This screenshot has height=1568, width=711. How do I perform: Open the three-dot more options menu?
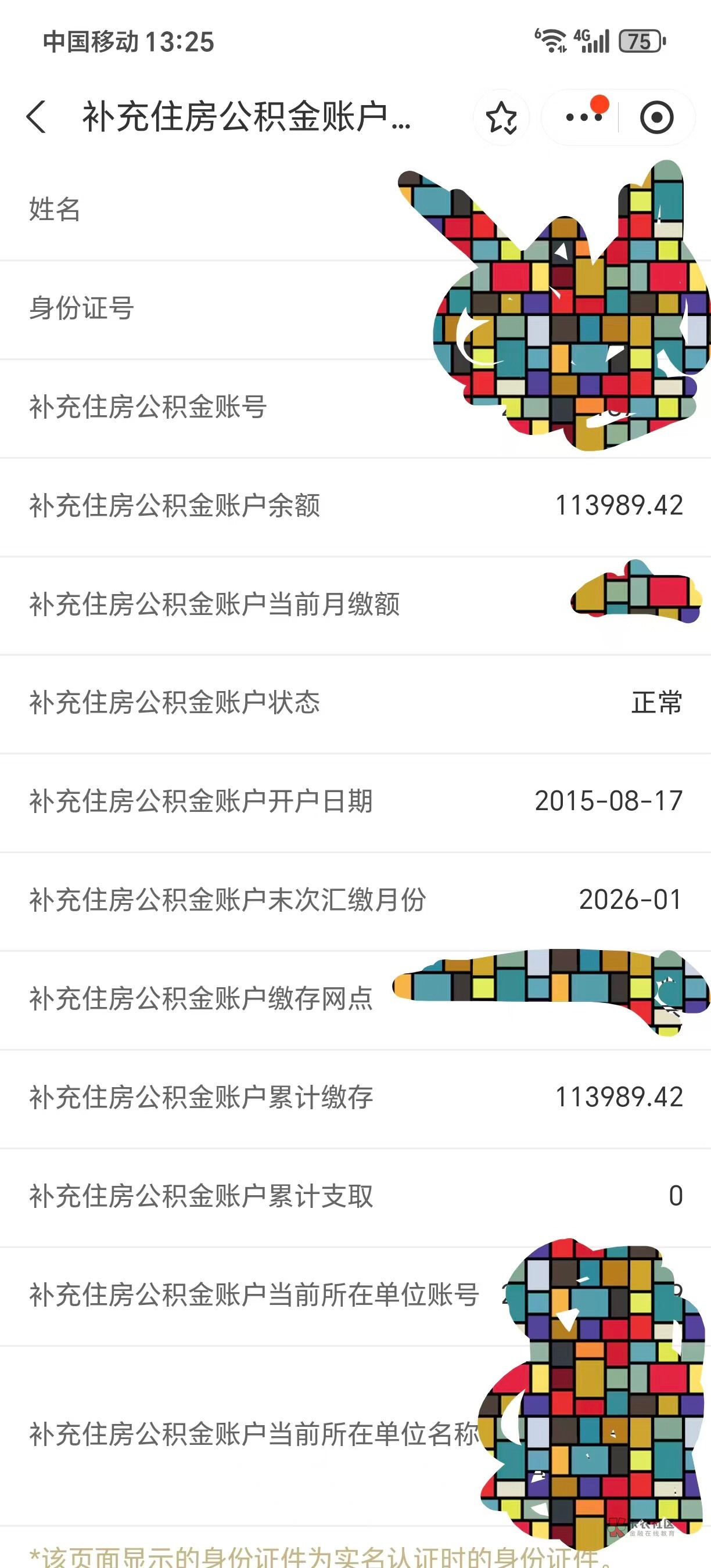click(x=583, y=117)
